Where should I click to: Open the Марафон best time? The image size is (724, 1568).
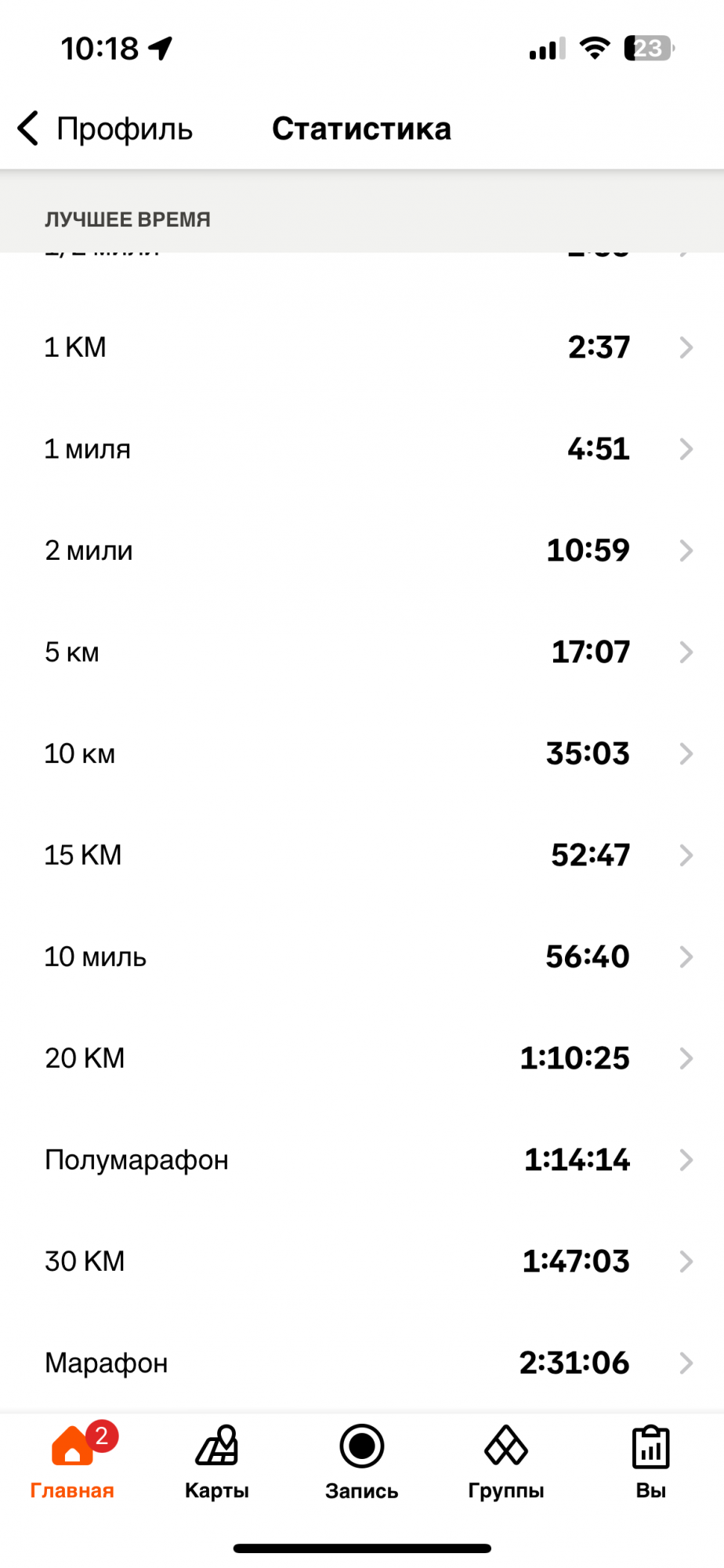[x=362, y=1363]
